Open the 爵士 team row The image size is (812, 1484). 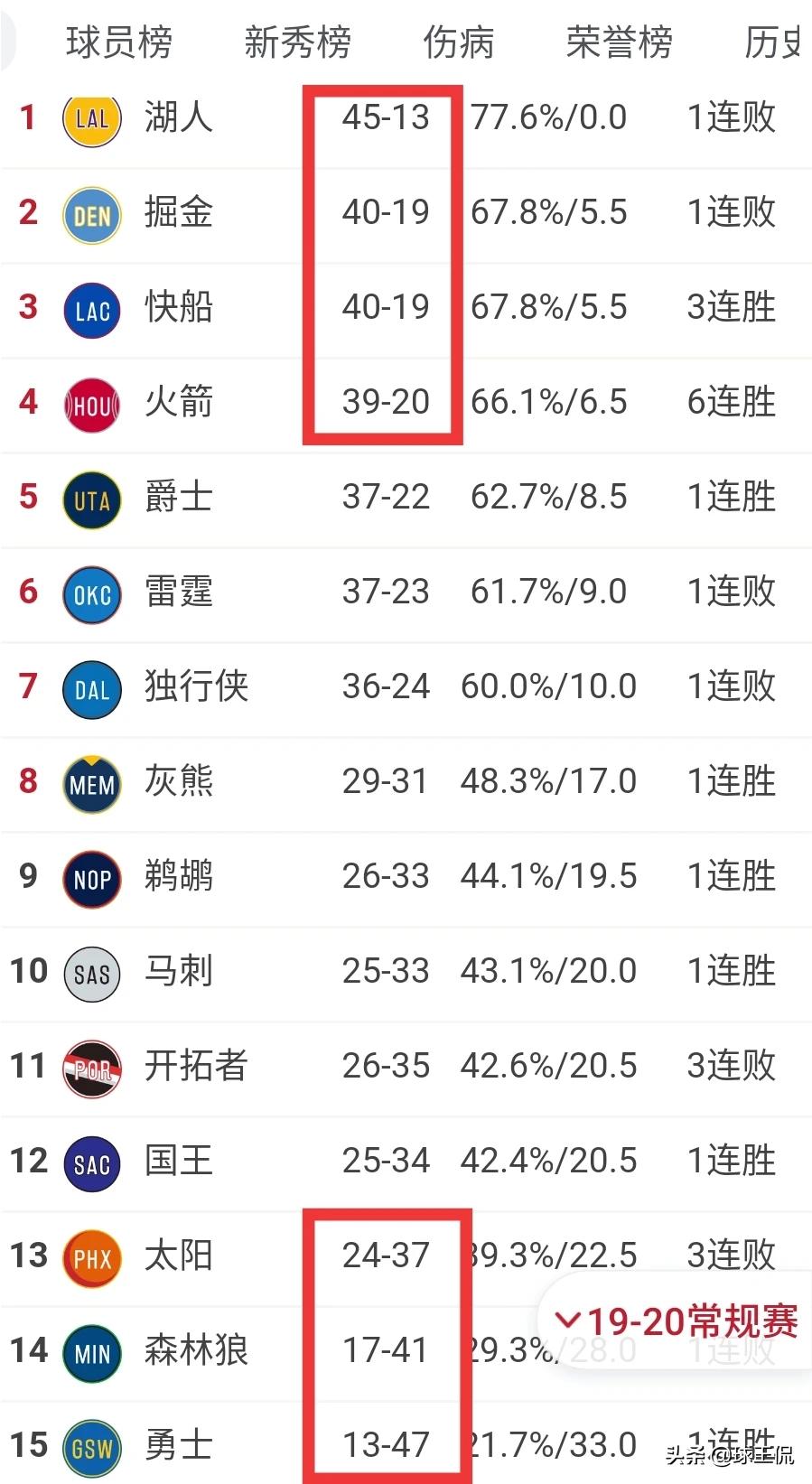pyautogui.click(x=406, y=497)
